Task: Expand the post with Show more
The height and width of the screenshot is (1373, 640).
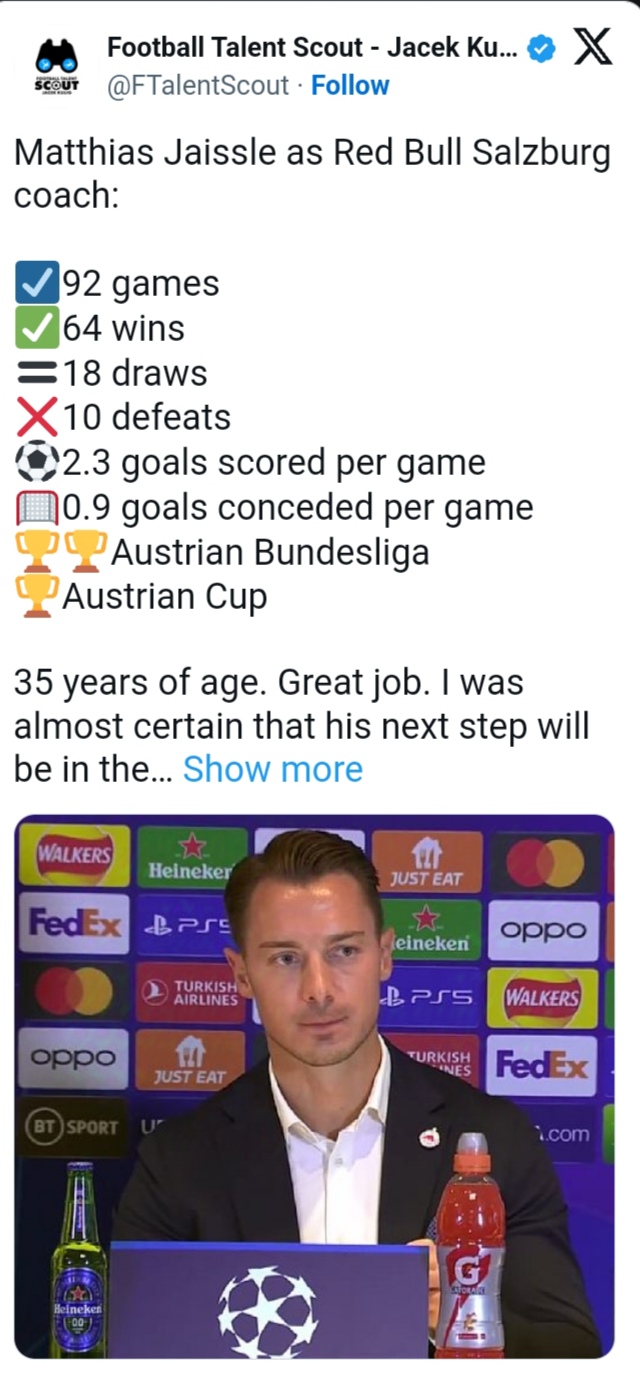Action: tap(272, 769)
